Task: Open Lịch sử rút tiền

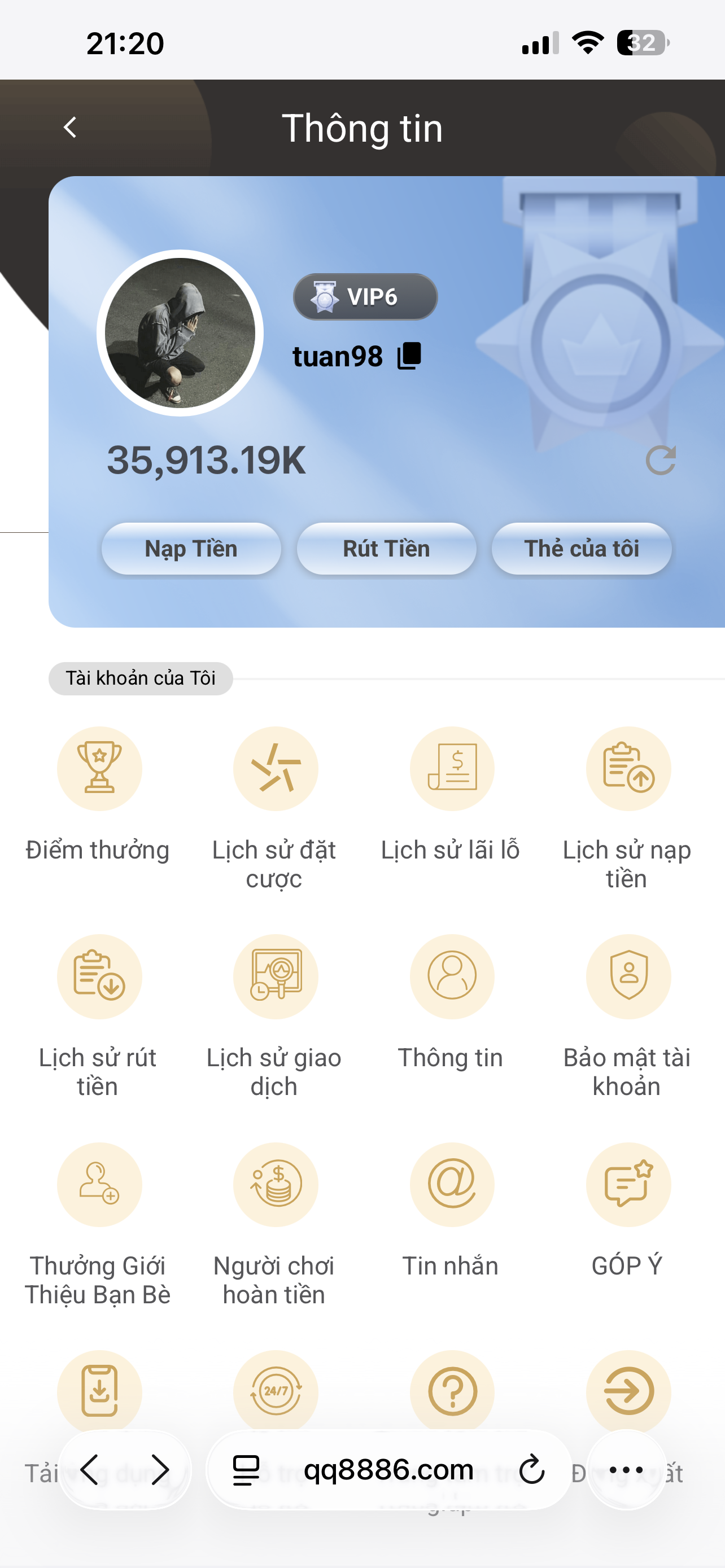Action: pyautogui.click(x=99, y=977)
